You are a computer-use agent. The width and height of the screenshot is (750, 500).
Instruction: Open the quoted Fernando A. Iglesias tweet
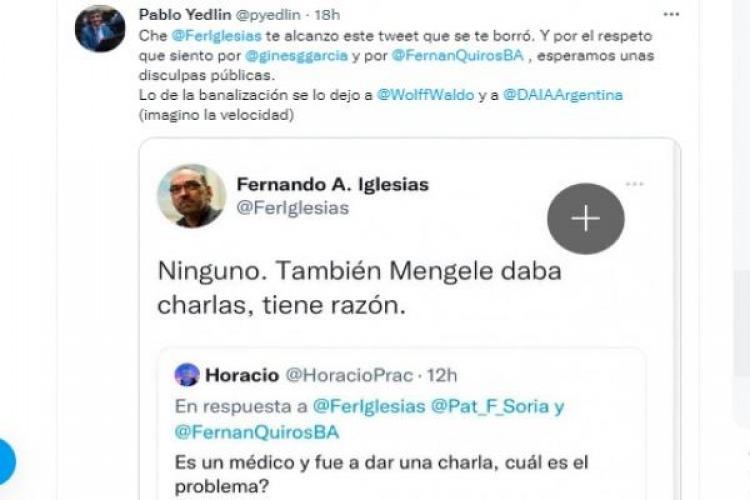pos(360,286)
